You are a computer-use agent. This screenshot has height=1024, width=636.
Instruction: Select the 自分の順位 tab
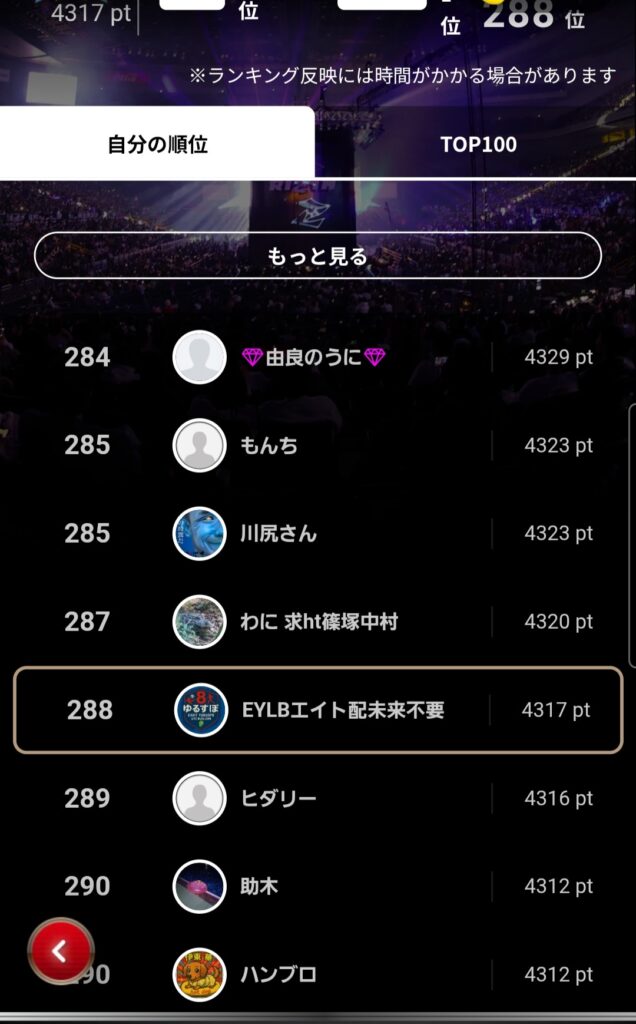pos(158,144)
